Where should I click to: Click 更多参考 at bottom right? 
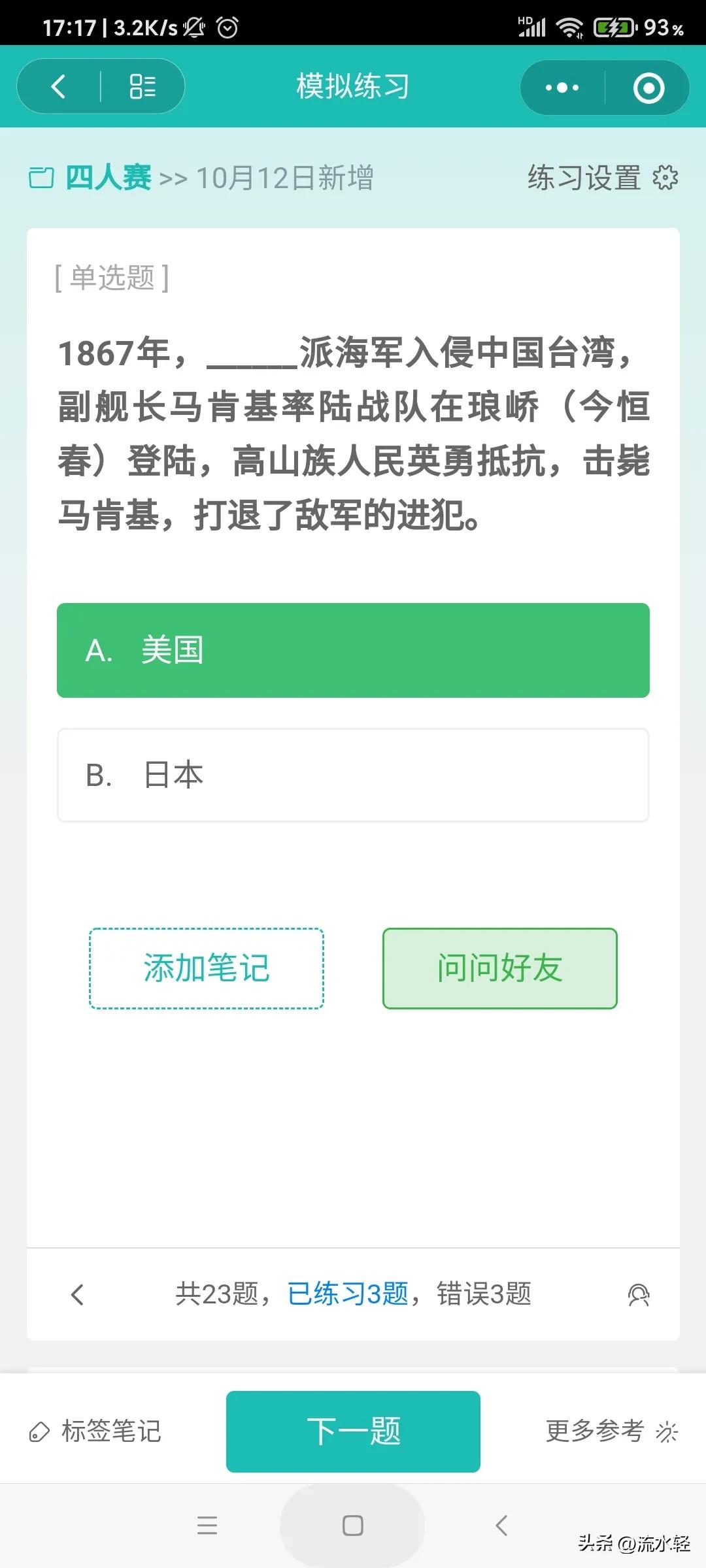tap(596, 1431)
